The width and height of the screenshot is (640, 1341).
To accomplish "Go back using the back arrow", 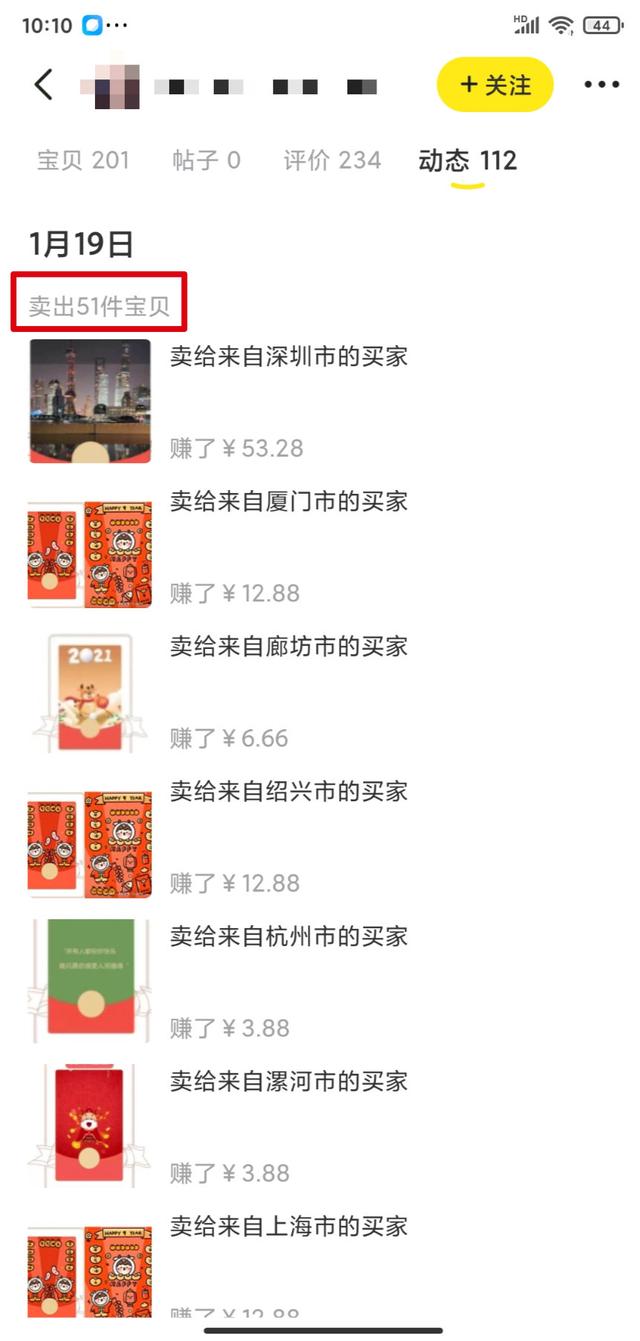I will coord(43,85).
